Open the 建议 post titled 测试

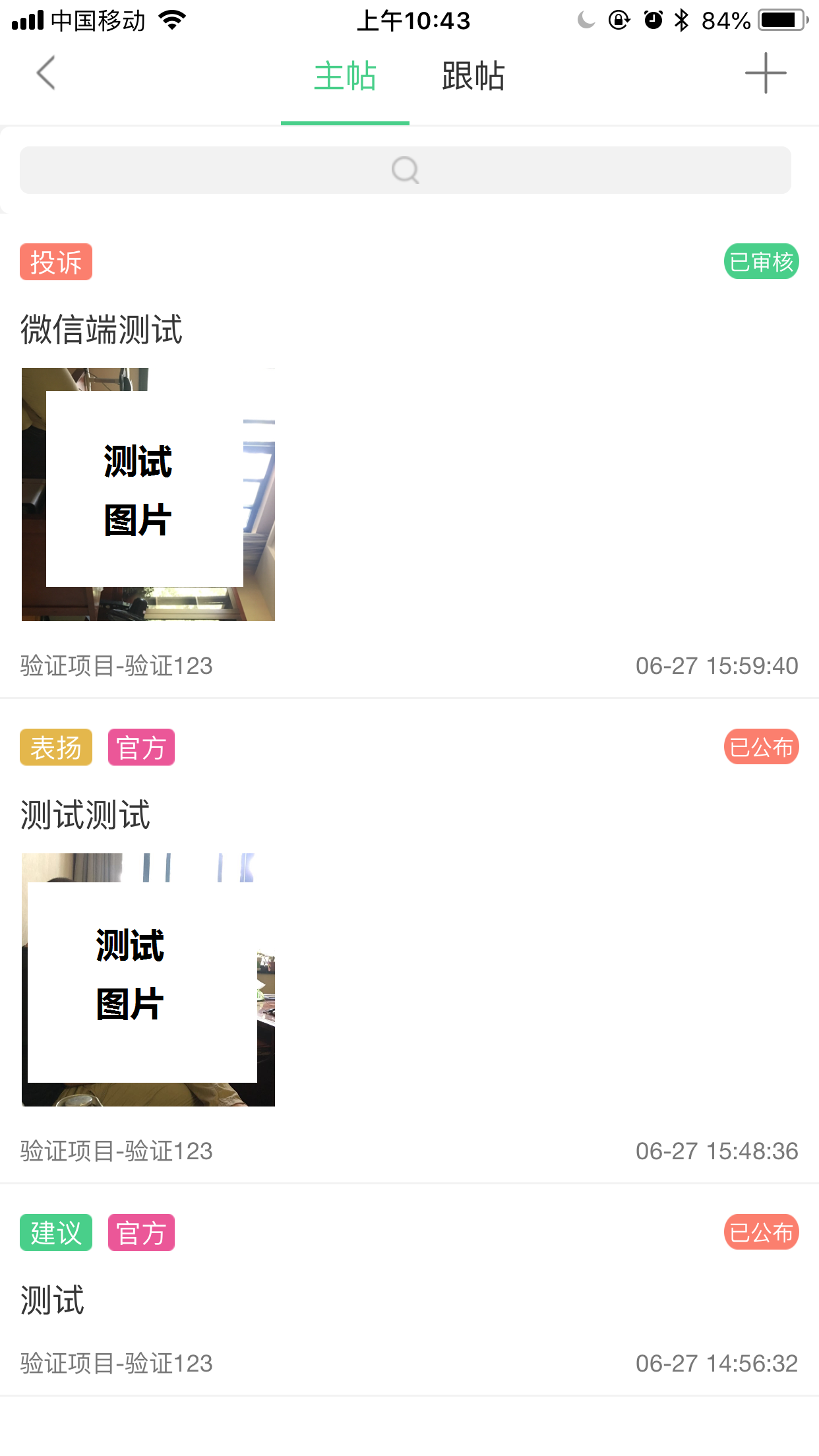[53, 1300]
